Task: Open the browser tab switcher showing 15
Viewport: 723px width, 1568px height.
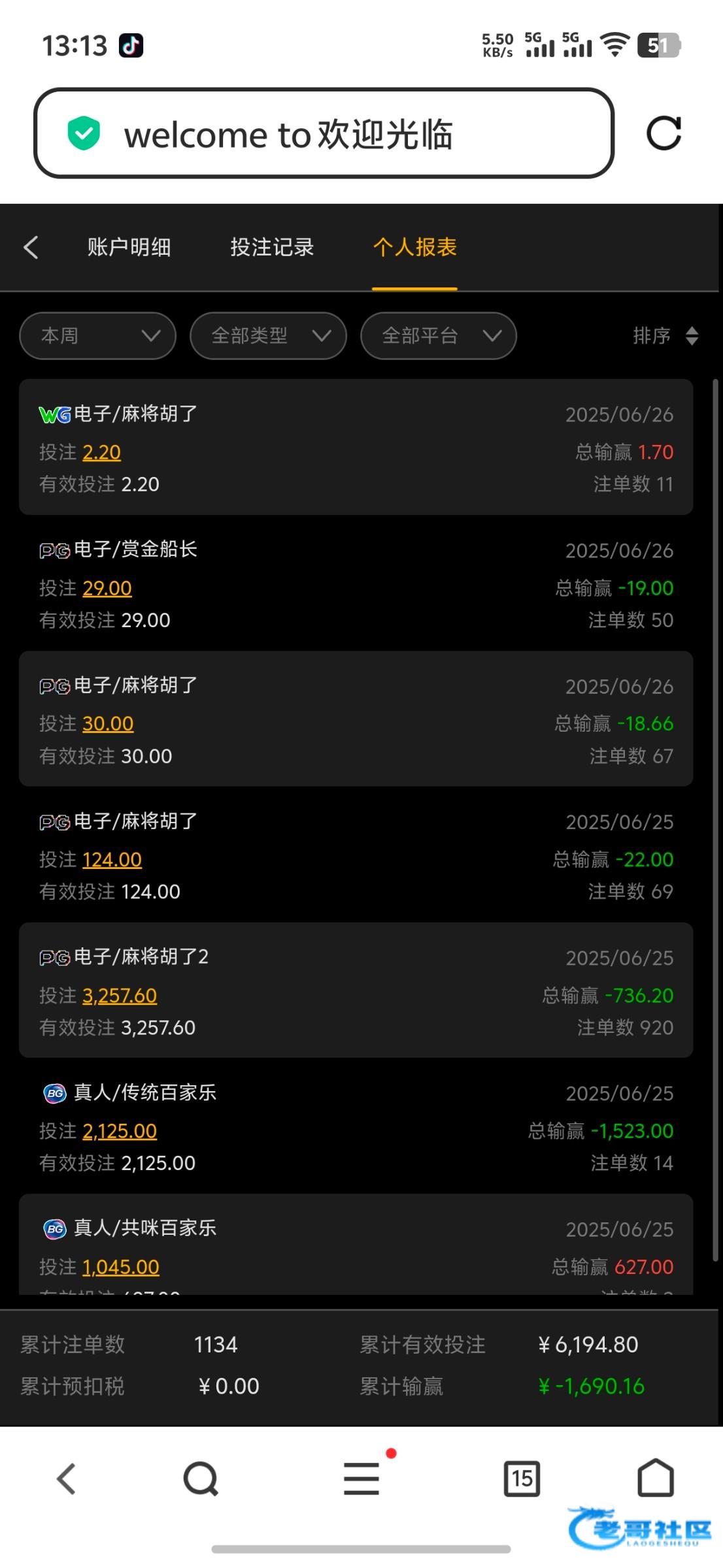Action: click(x=522, y=1478)
